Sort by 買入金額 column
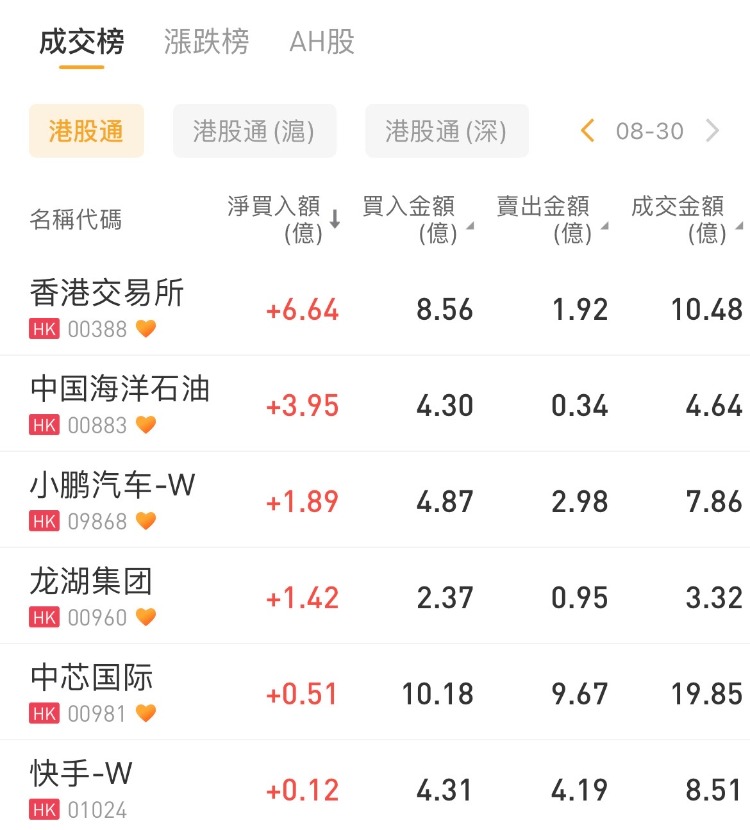Viewport: 750px width, 830px height. pos(415,219)
